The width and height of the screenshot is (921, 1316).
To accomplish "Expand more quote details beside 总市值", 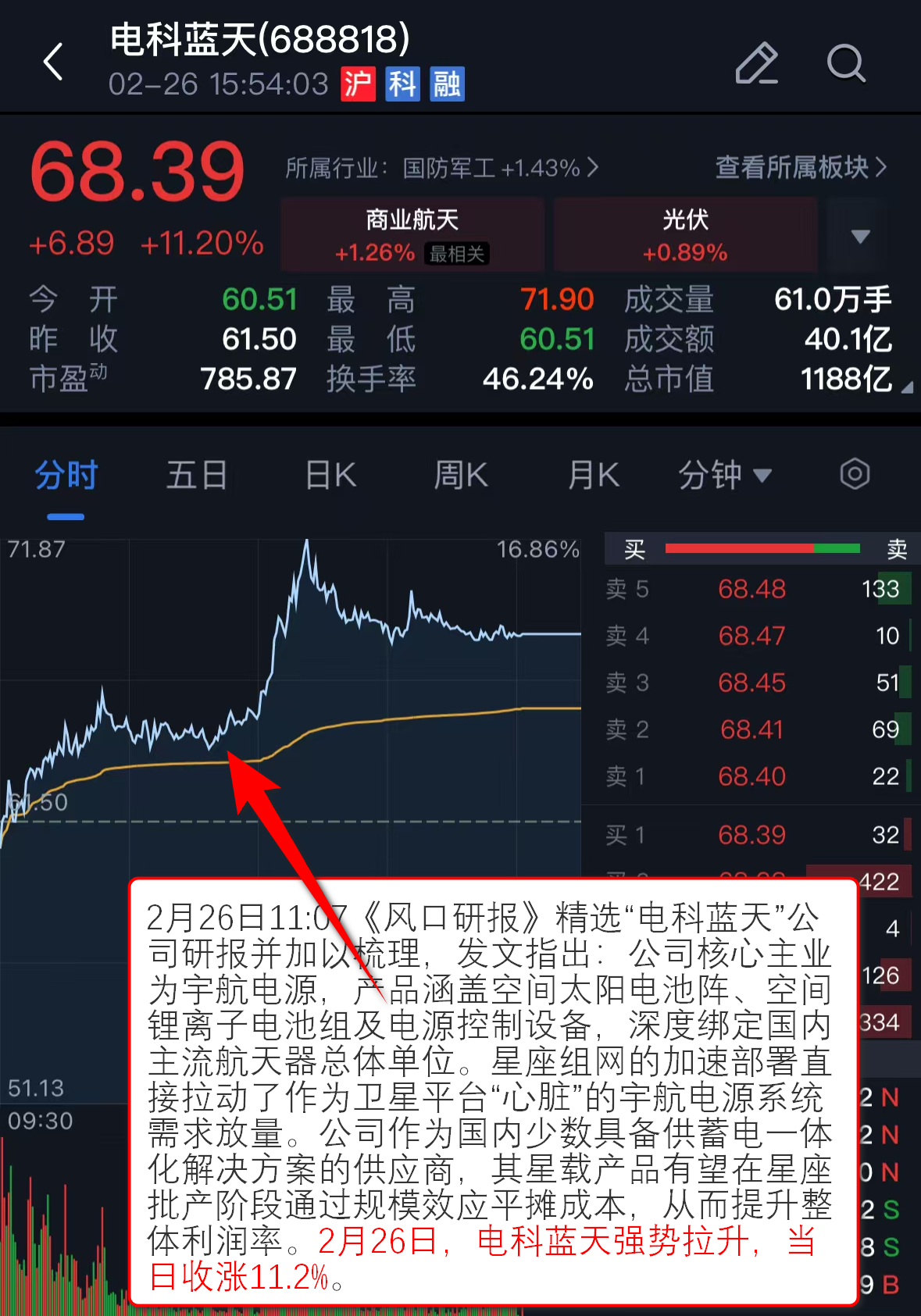I will click(x=906, y=387).
